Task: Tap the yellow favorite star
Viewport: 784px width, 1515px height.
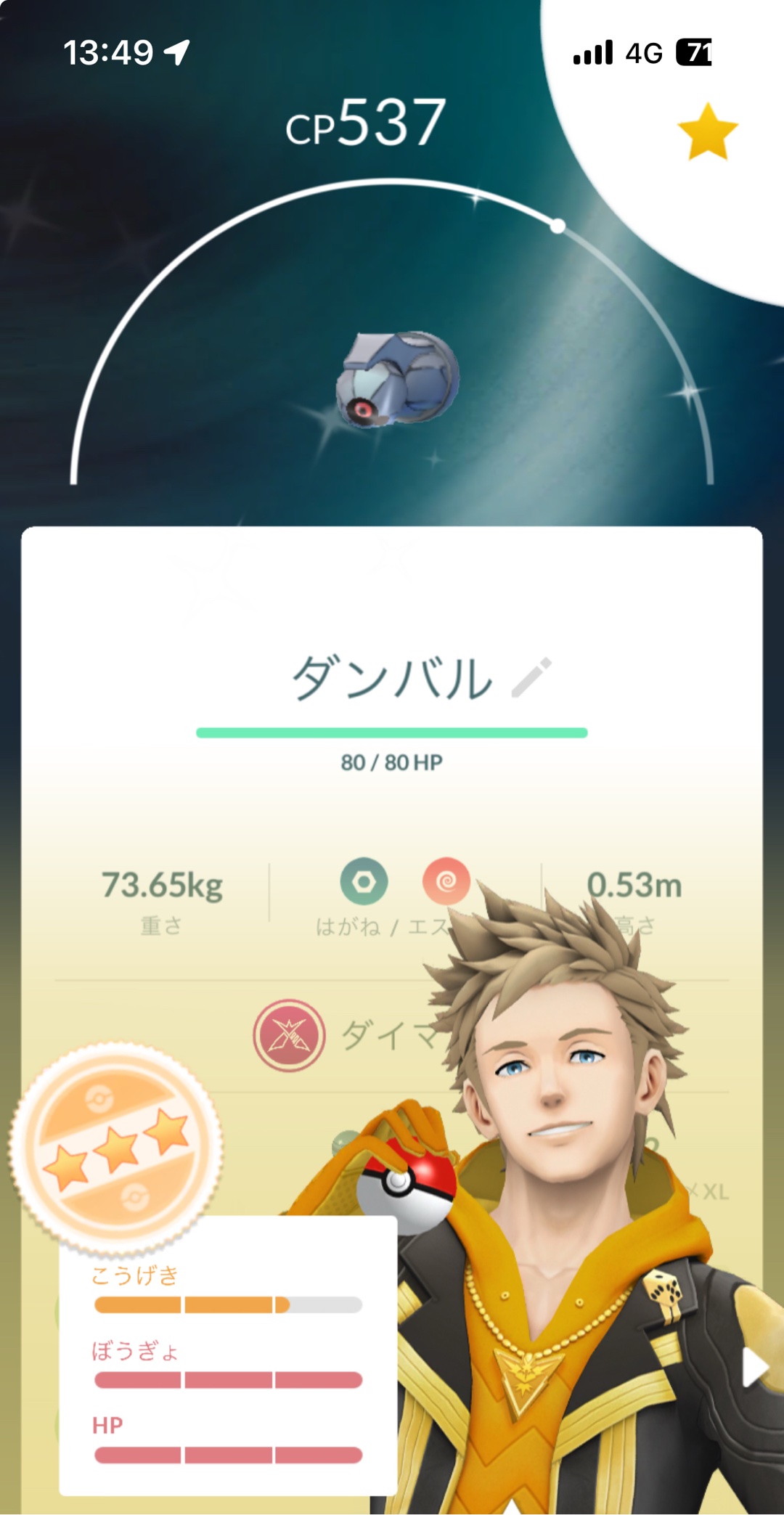Action: point(708,131)
